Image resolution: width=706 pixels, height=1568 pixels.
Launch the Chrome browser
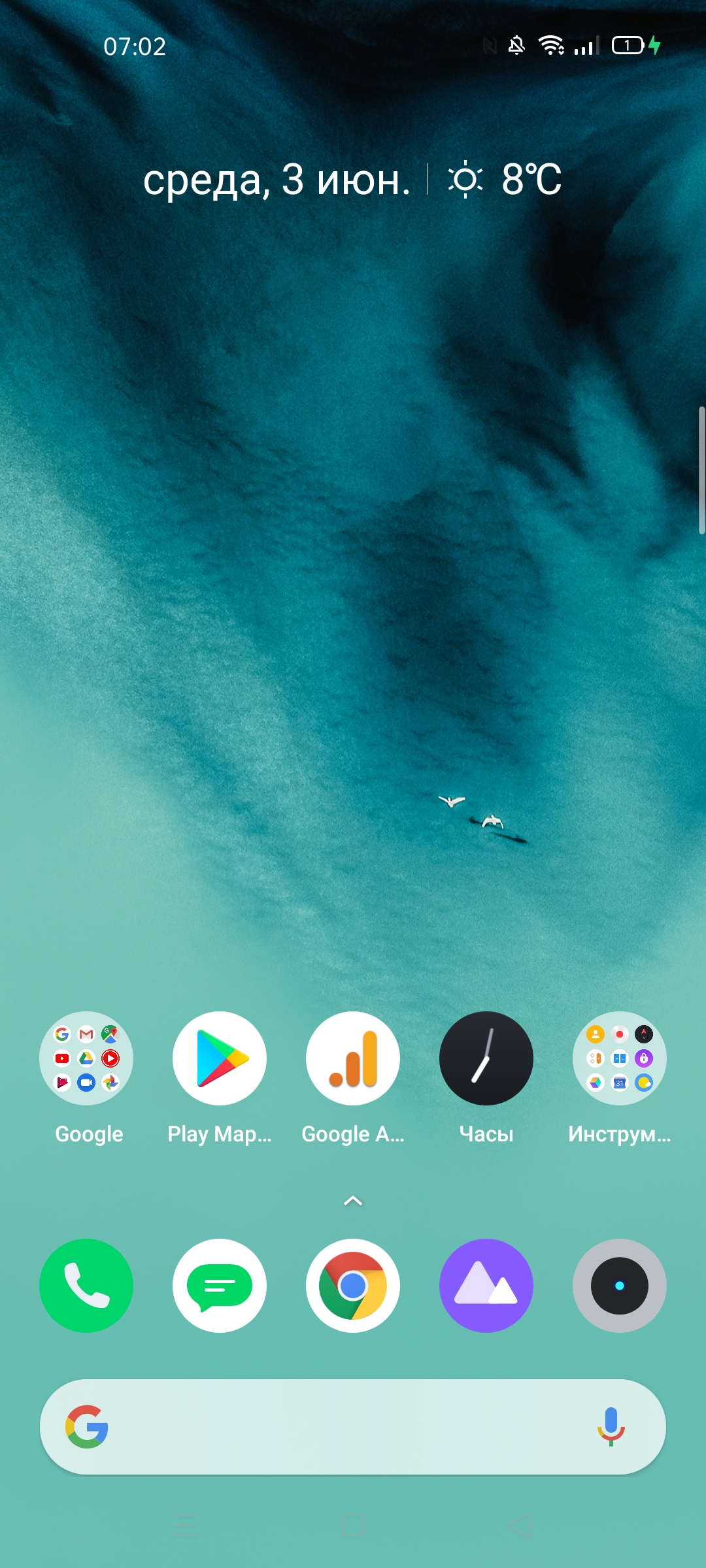tap(353, 1286)
